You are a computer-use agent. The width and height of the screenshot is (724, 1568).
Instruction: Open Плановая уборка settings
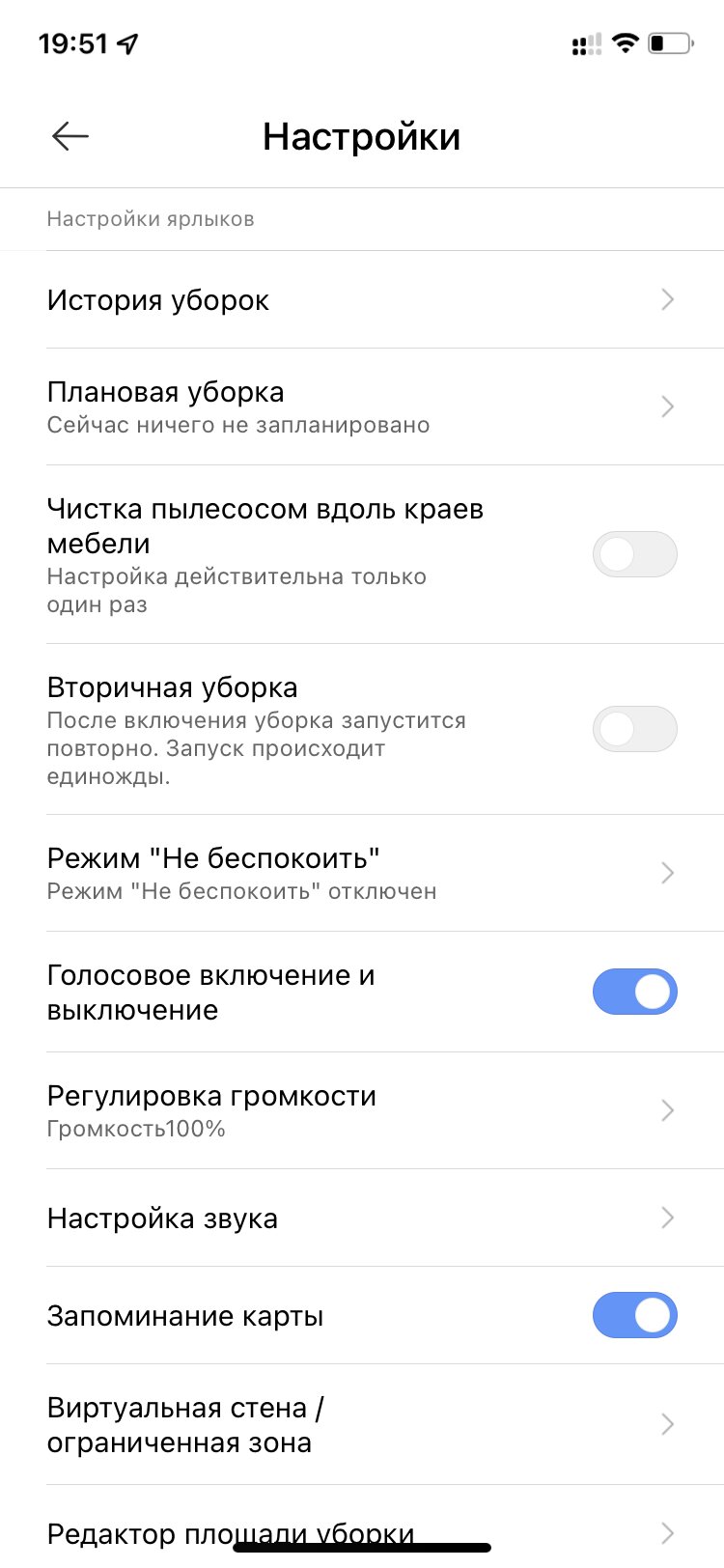click(x=362, y=407)
